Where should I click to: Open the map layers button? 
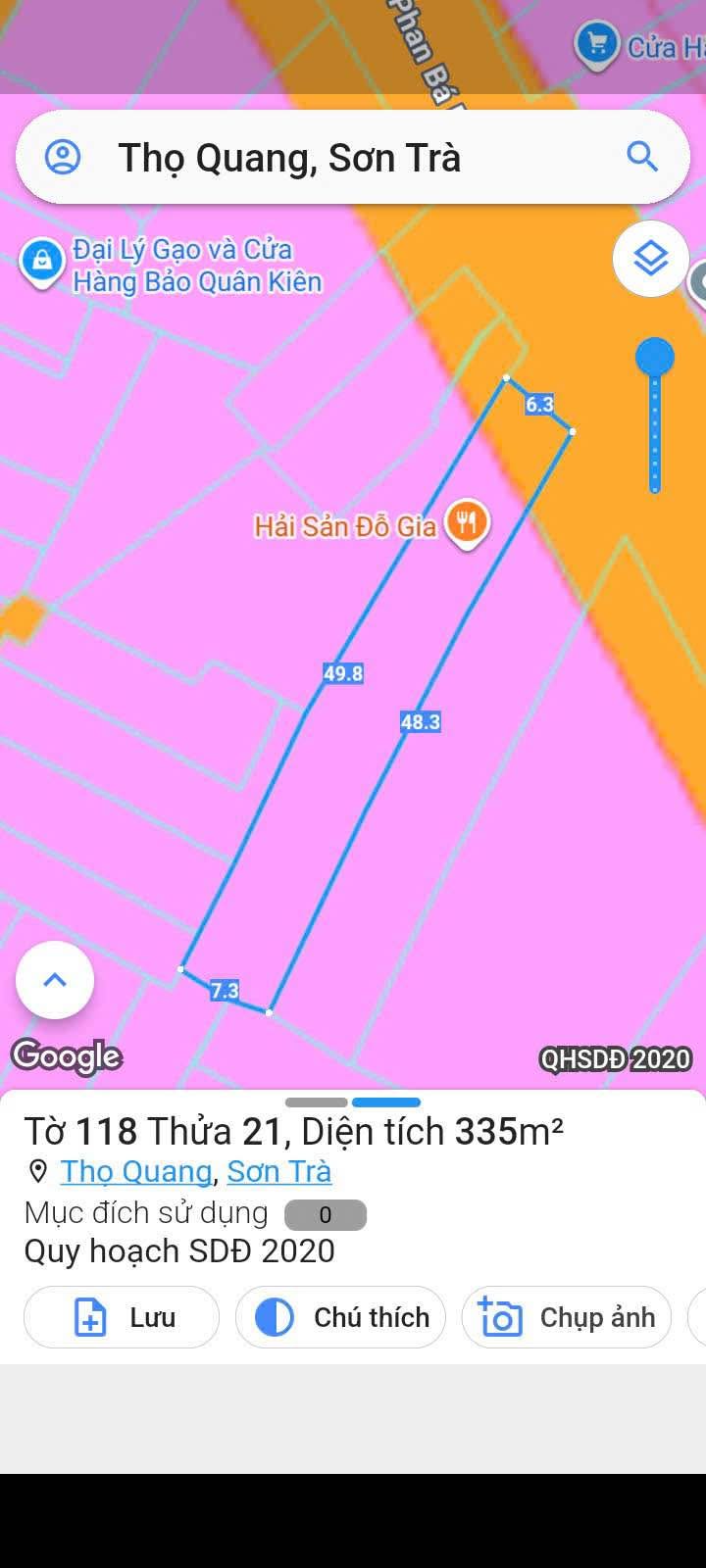[x=650, y=259]
